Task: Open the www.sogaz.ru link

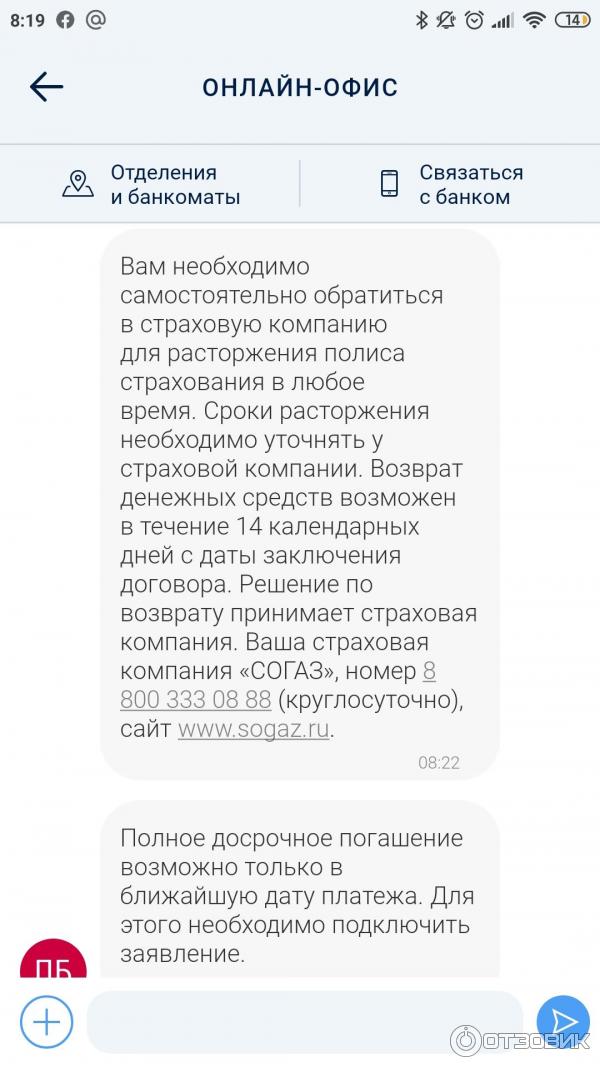Action: [x=253, y=729]
